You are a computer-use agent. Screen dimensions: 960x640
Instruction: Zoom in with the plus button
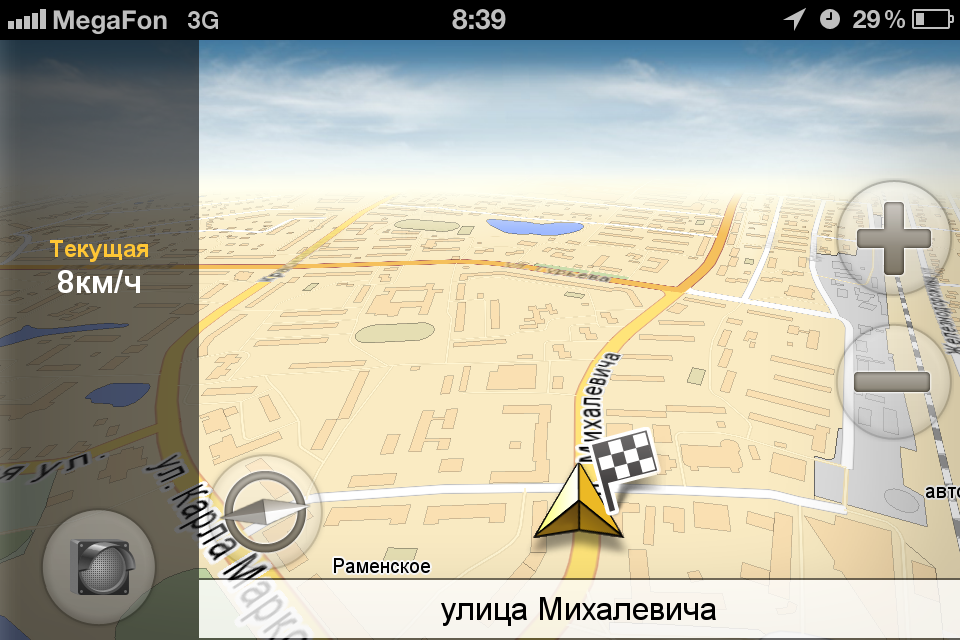pos(893,238)
